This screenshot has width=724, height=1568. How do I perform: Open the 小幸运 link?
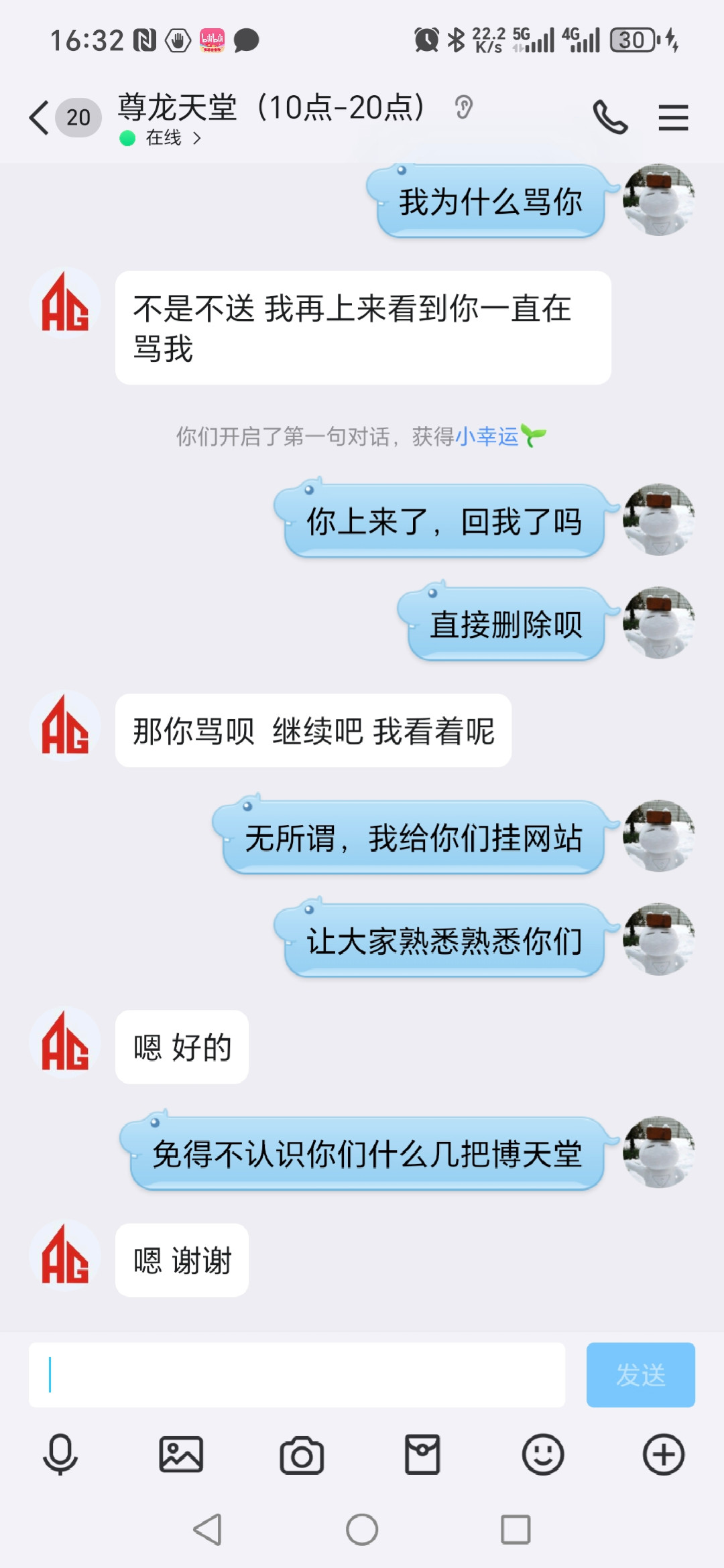[x=487, y=437]
